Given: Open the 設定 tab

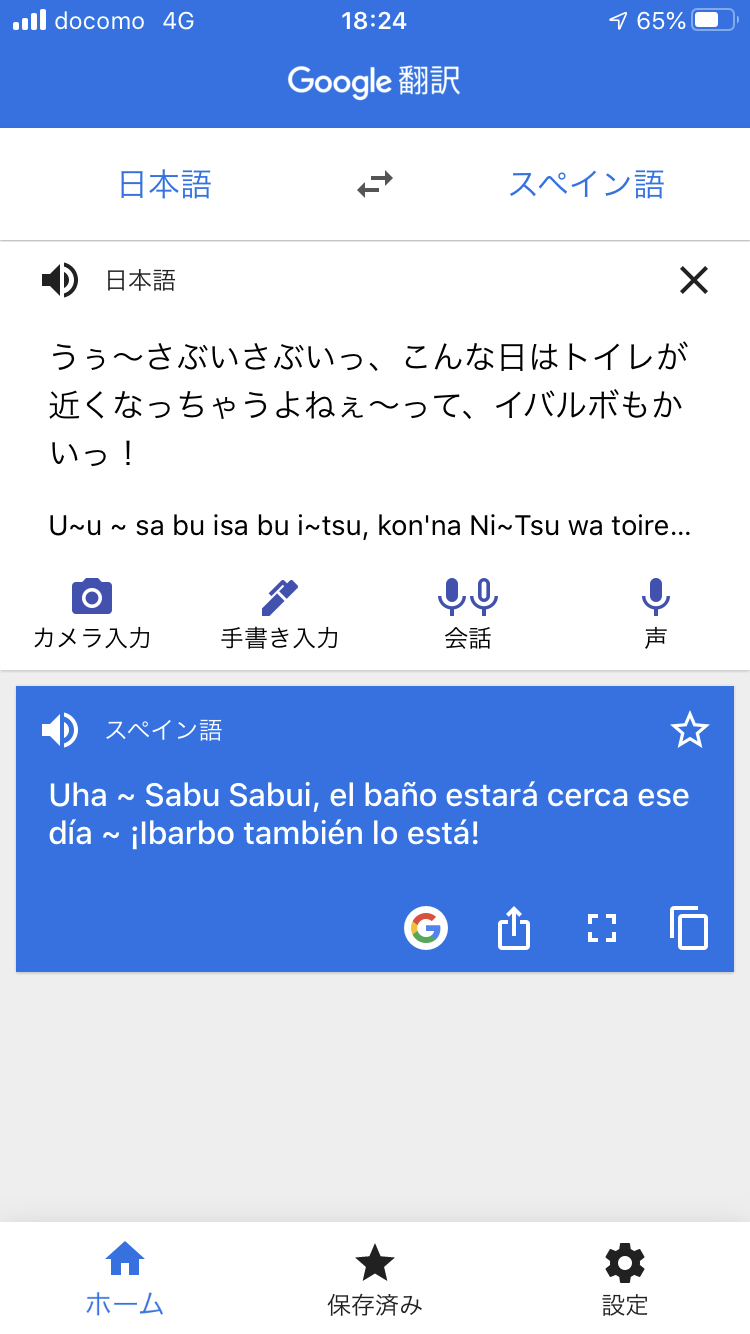Looking at the screenshot, I should tap(625, 1278).
